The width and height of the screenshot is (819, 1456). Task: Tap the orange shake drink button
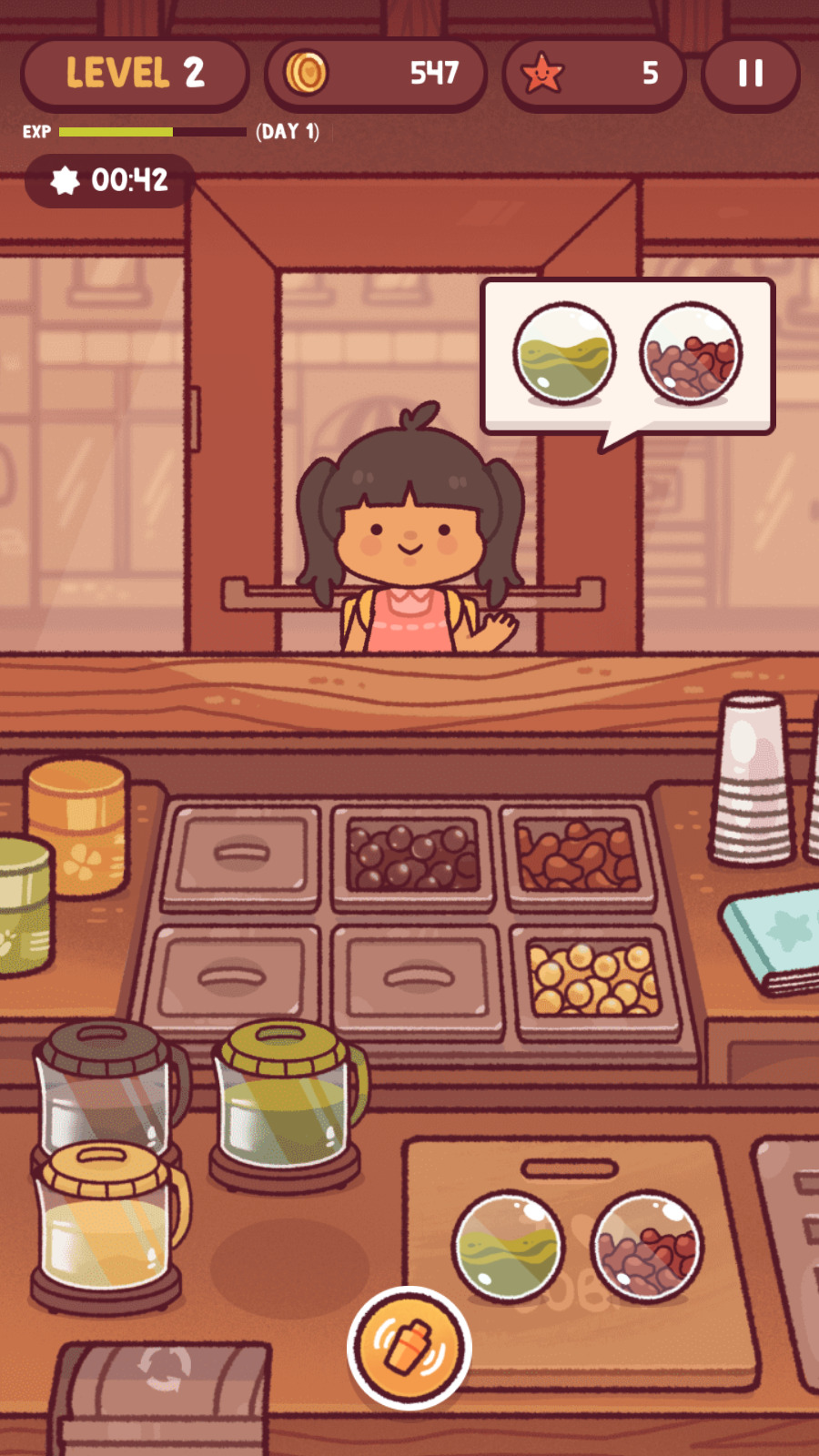[x=409, y=1347]
